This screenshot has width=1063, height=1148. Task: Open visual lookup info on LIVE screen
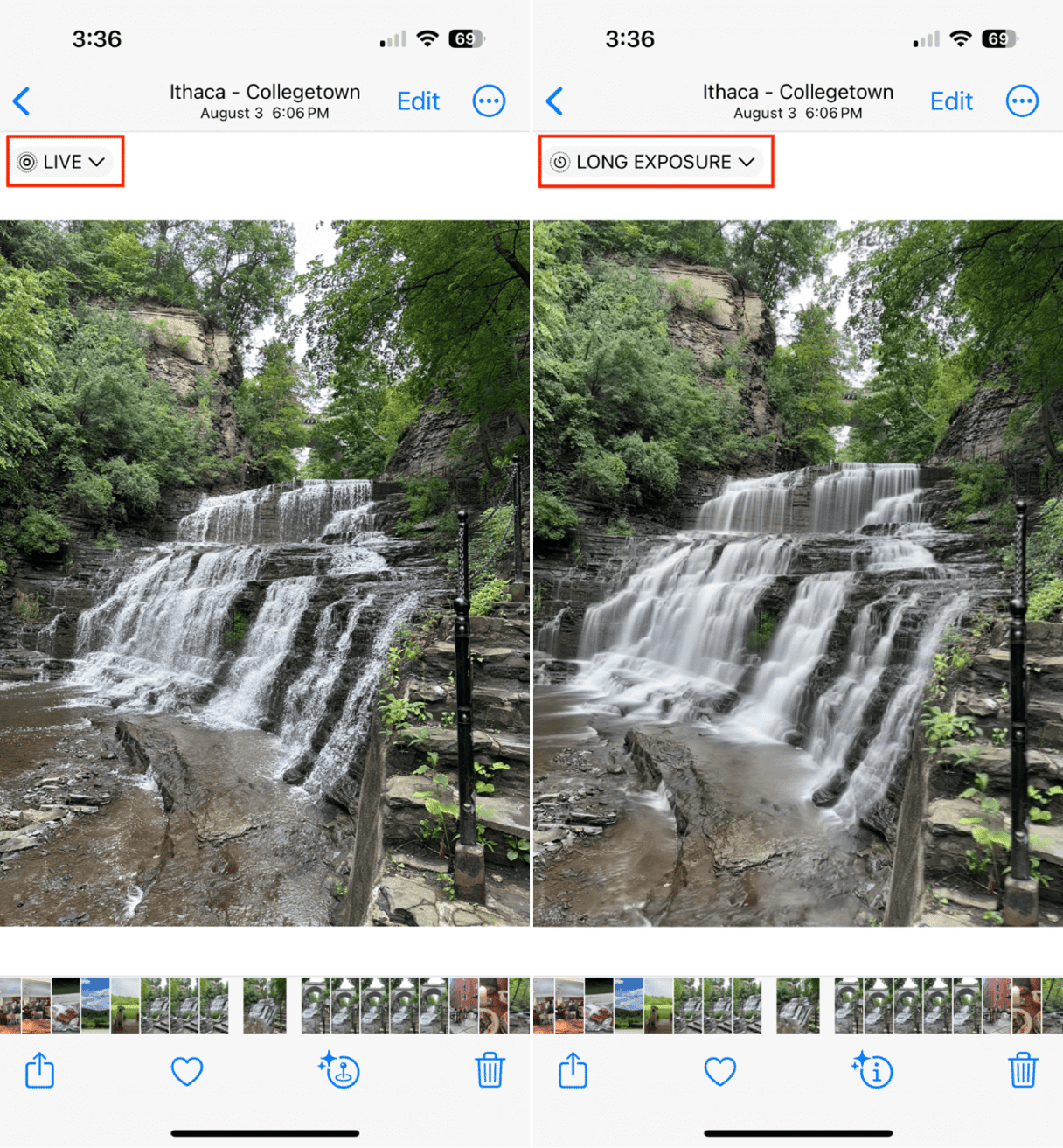coord(339,1070)
